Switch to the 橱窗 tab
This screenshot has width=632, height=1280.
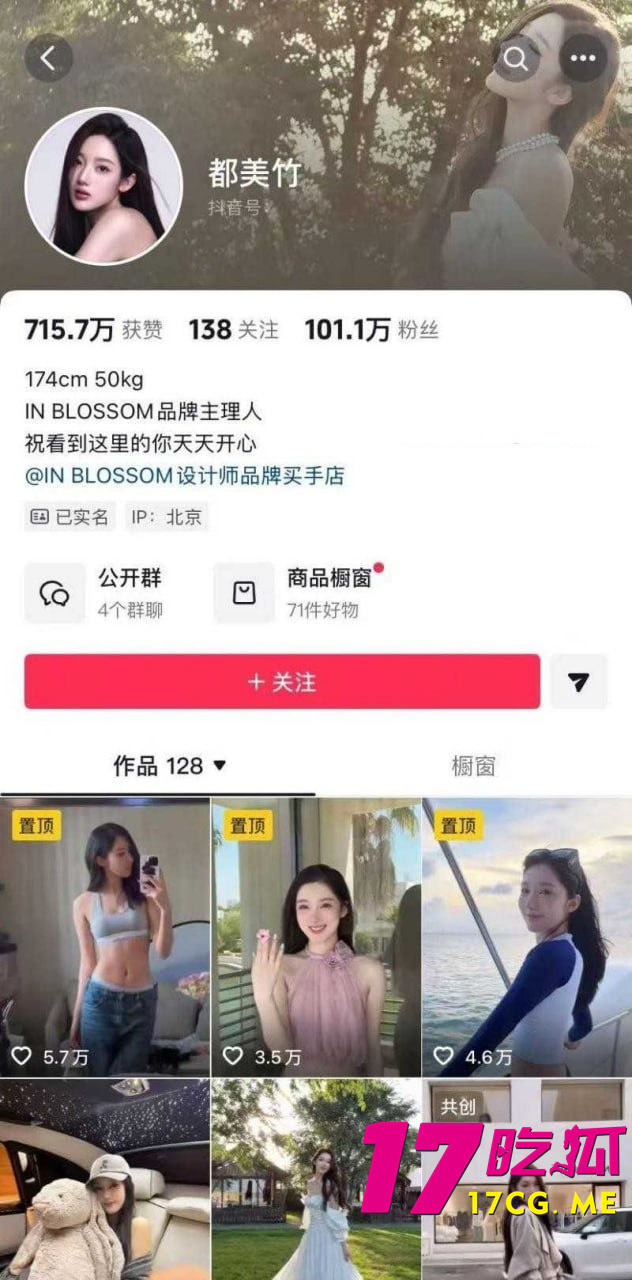pos(473,766)
